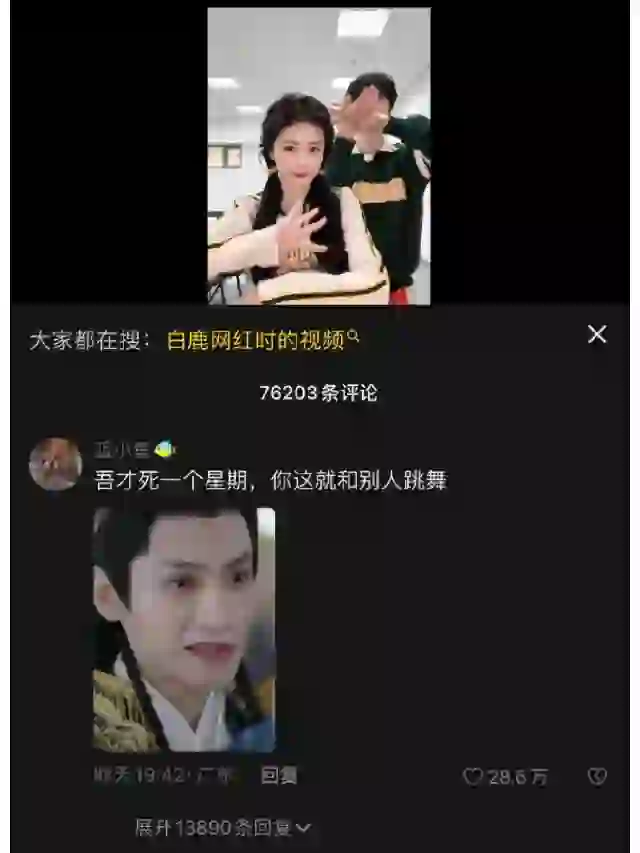Like the comment with 28.6万 likes
The image size is (640, 853).
coord(473,777)
